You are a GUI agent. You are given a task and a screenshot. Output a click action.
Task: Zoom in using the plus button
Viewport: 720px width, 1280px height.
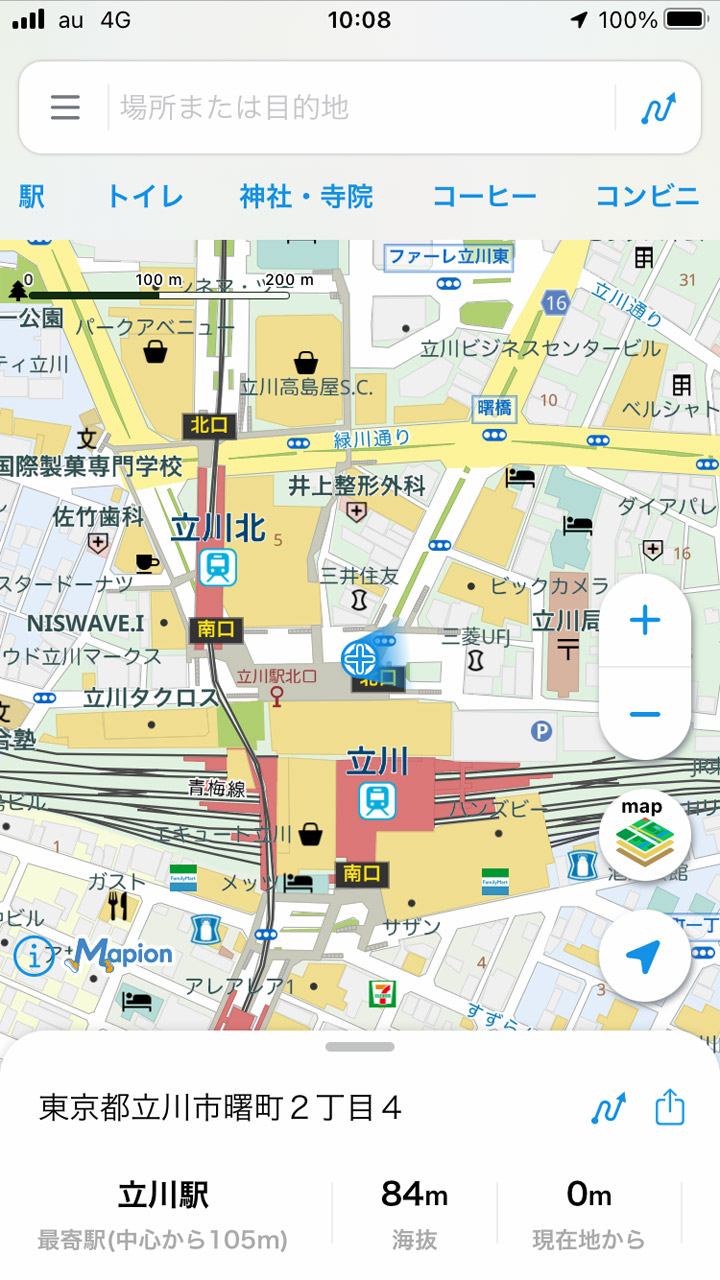(x=645, y=620)
